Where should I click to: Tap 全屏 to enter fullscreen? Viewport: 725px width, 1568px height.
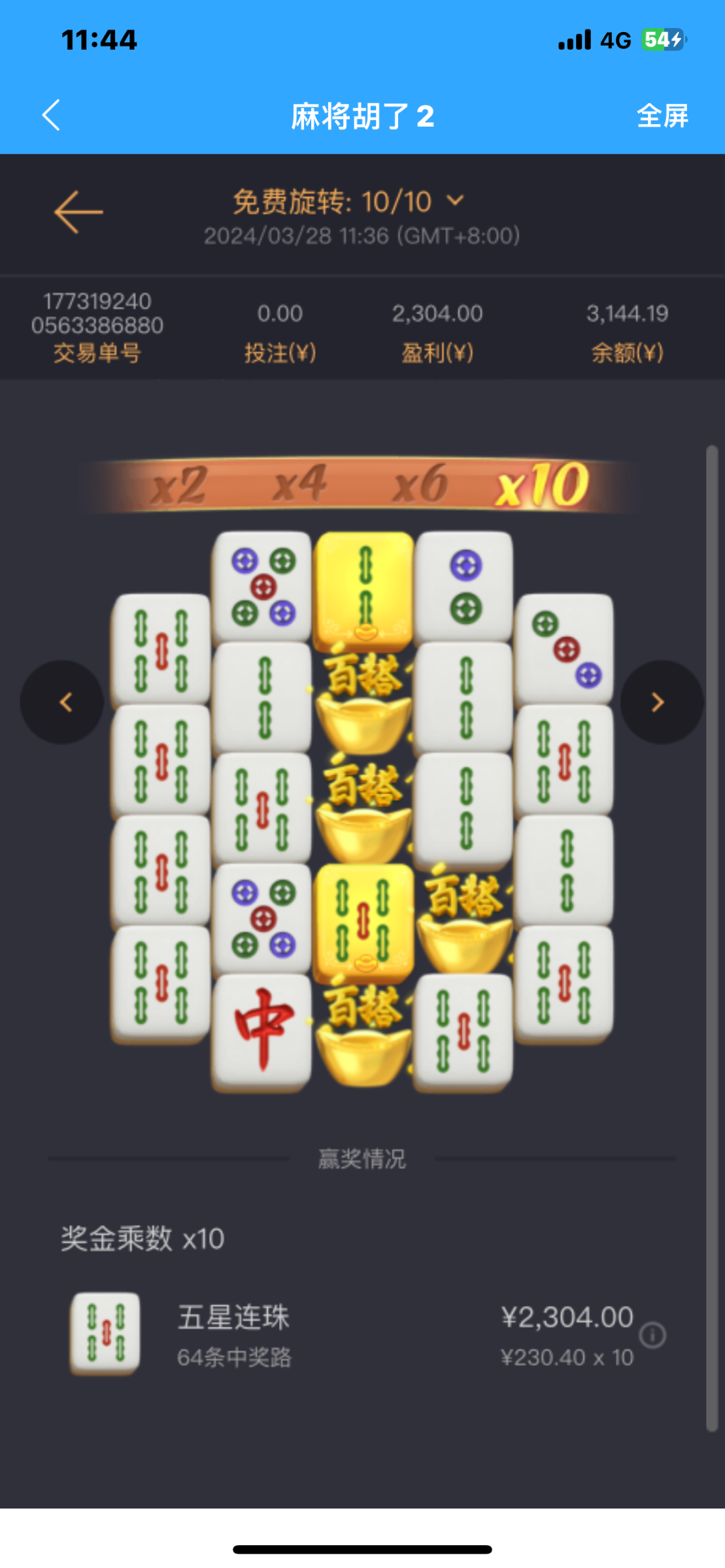click(x=662, y=116)
